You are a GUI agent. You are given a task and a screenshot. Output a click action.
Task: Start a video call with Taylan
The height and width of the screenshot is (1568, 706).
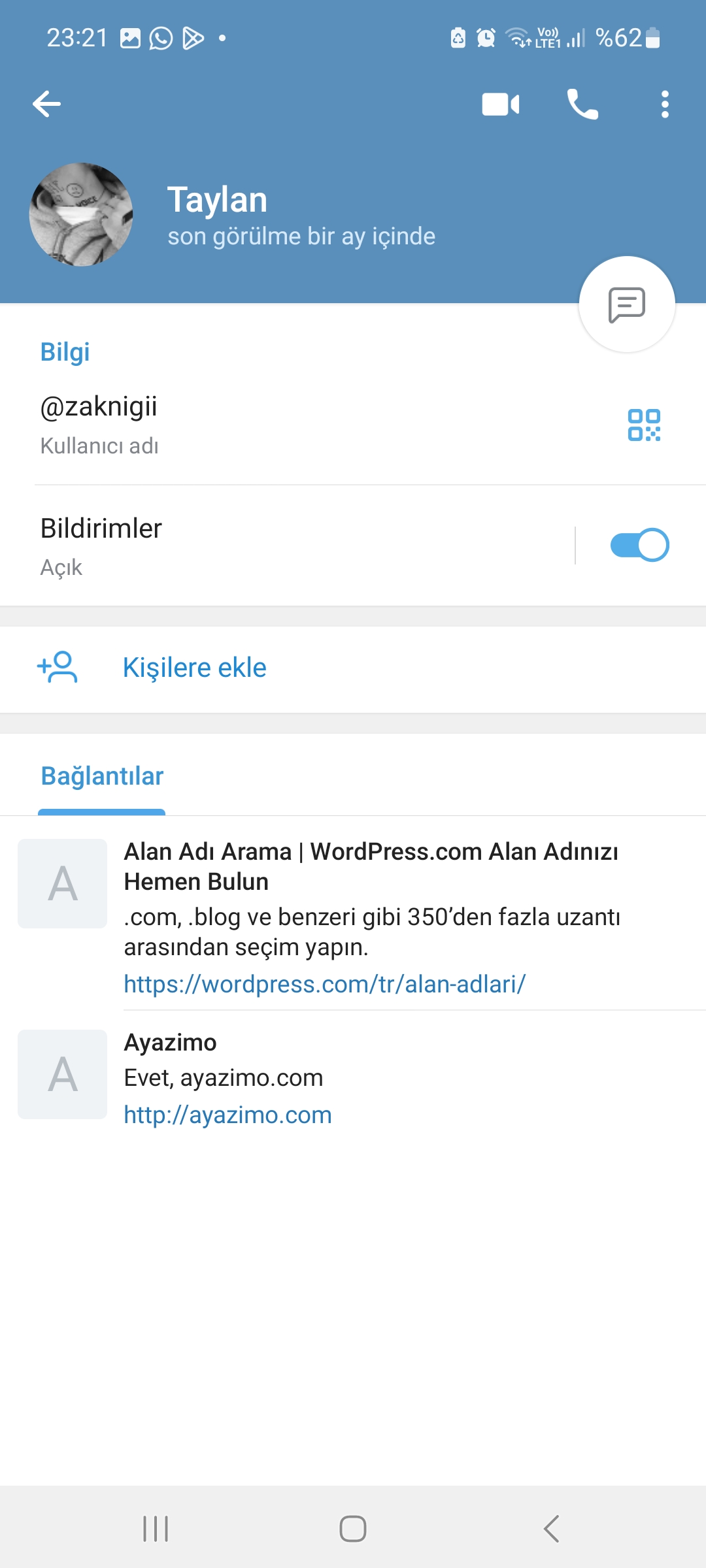click(501, 104)
